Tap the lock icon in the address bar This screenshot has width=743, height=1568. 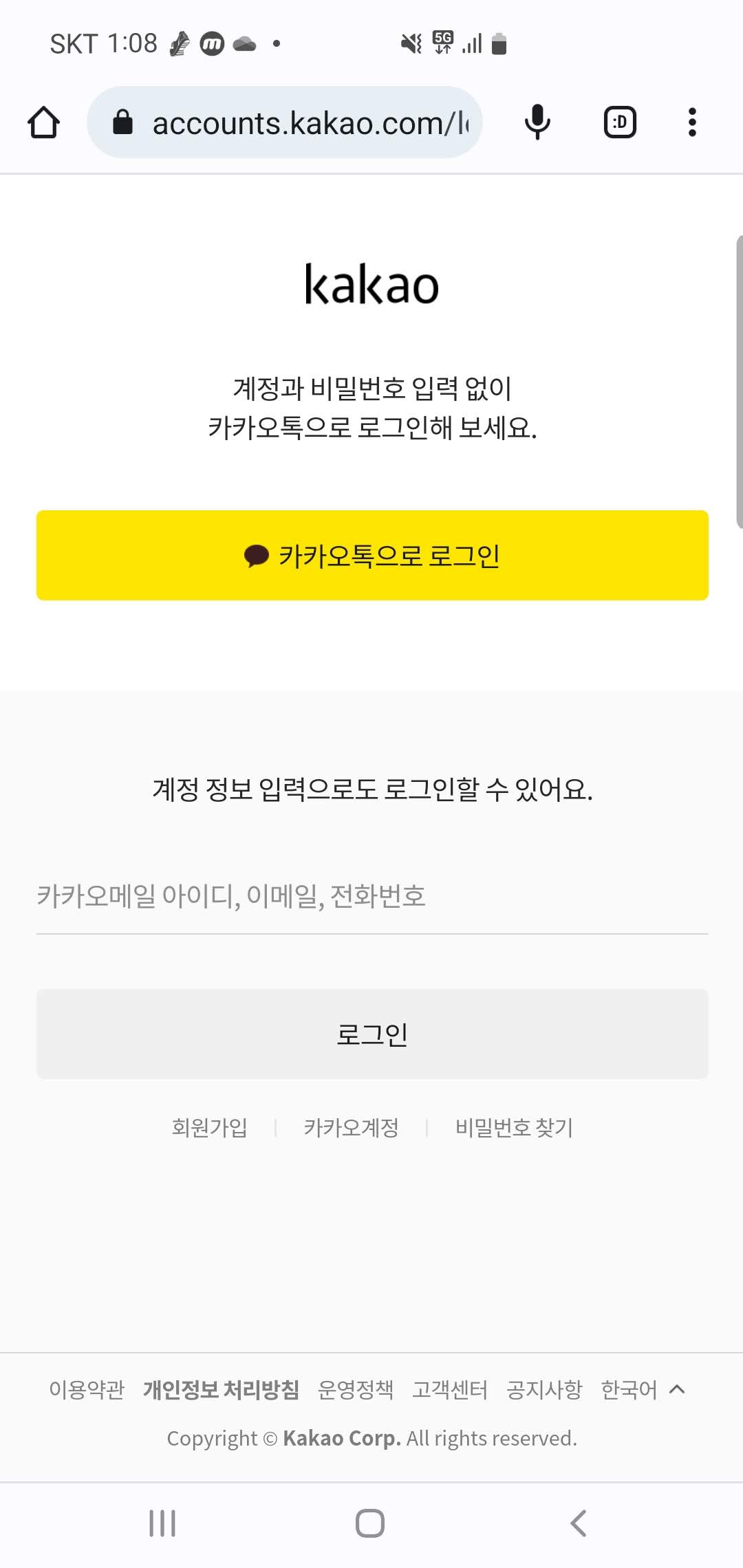124,121
